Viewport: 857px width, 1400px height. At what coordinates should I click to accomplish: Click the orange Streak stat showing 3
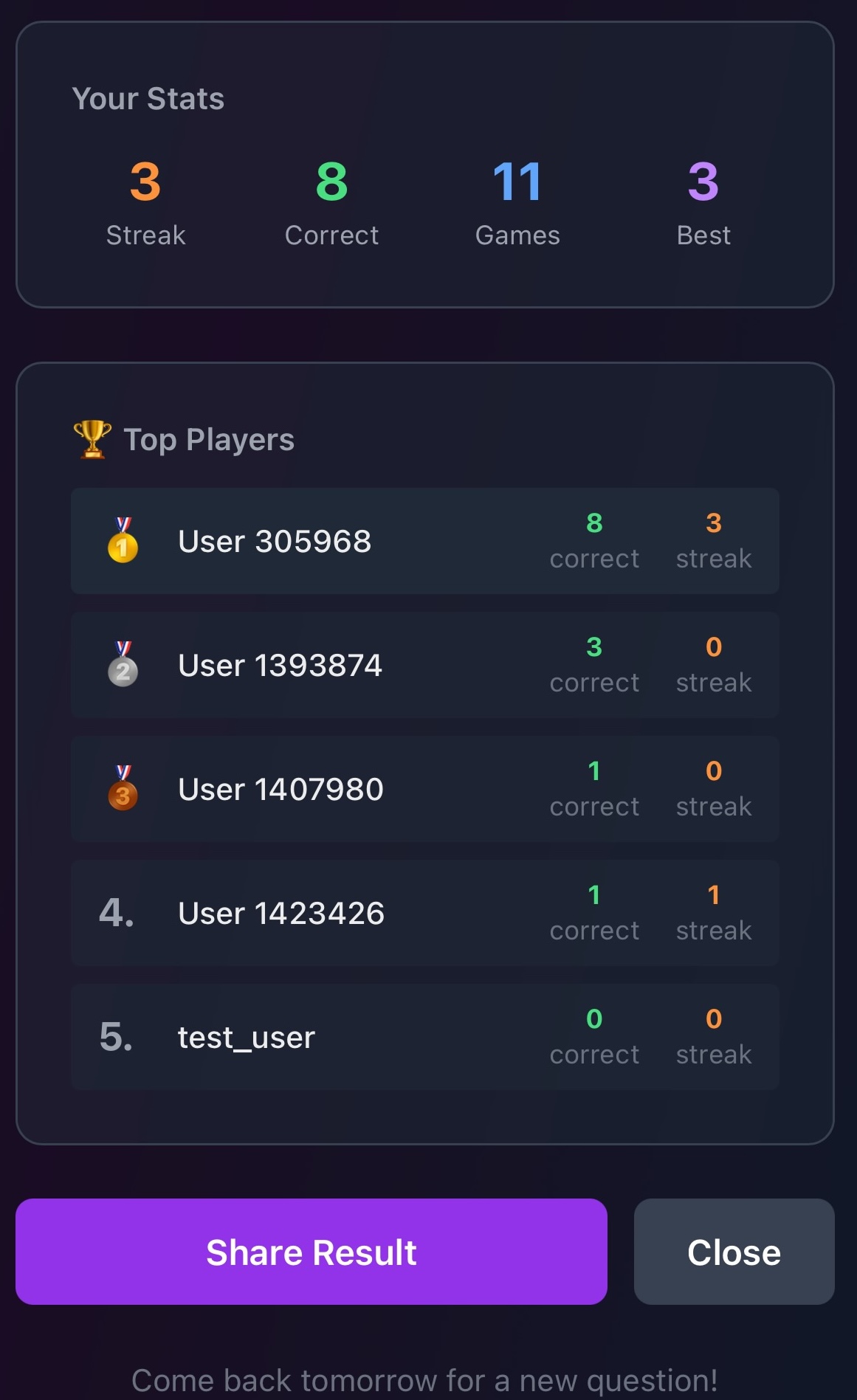point(145,183)
